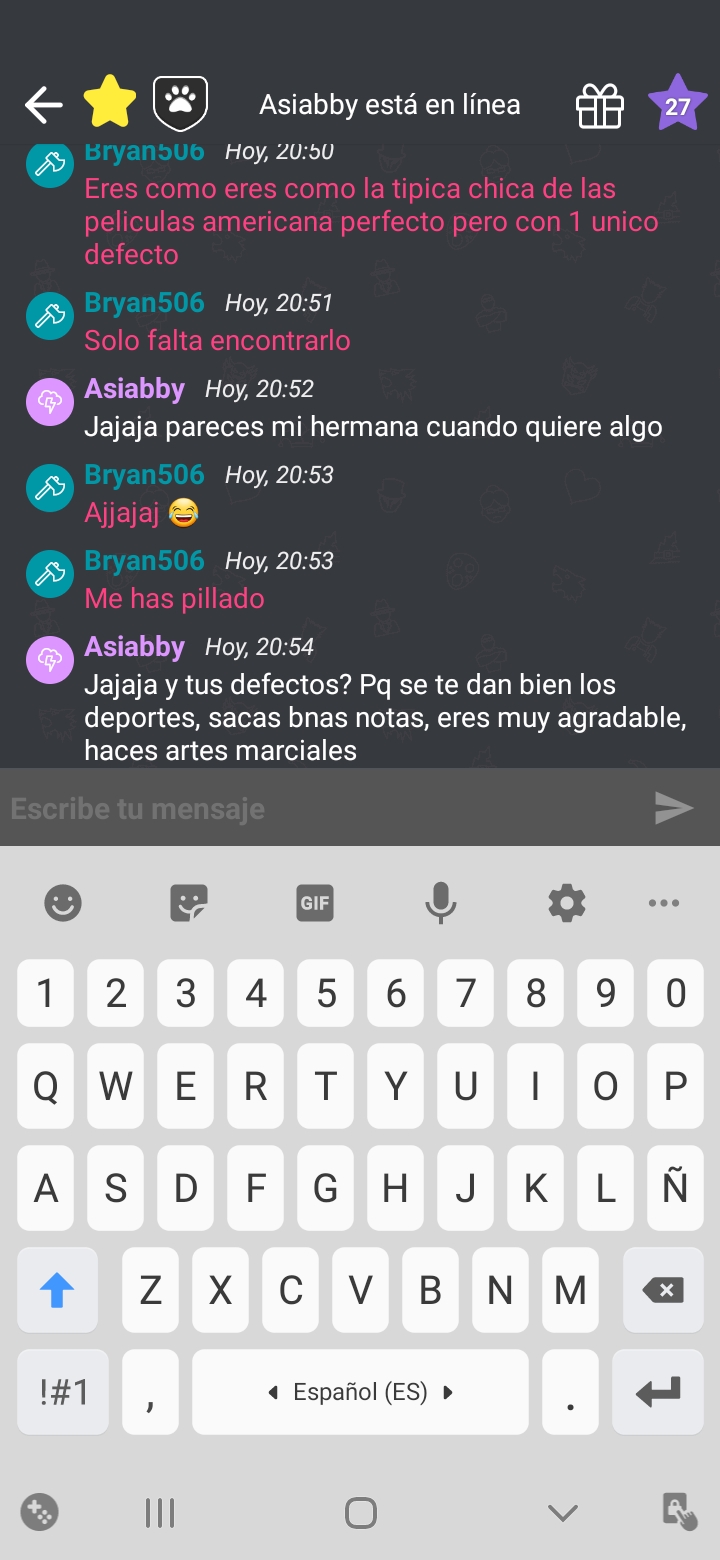Screen dimensions: 720x1560
Task: Start voice typing with the microphone
Action: tap(440, 903)
